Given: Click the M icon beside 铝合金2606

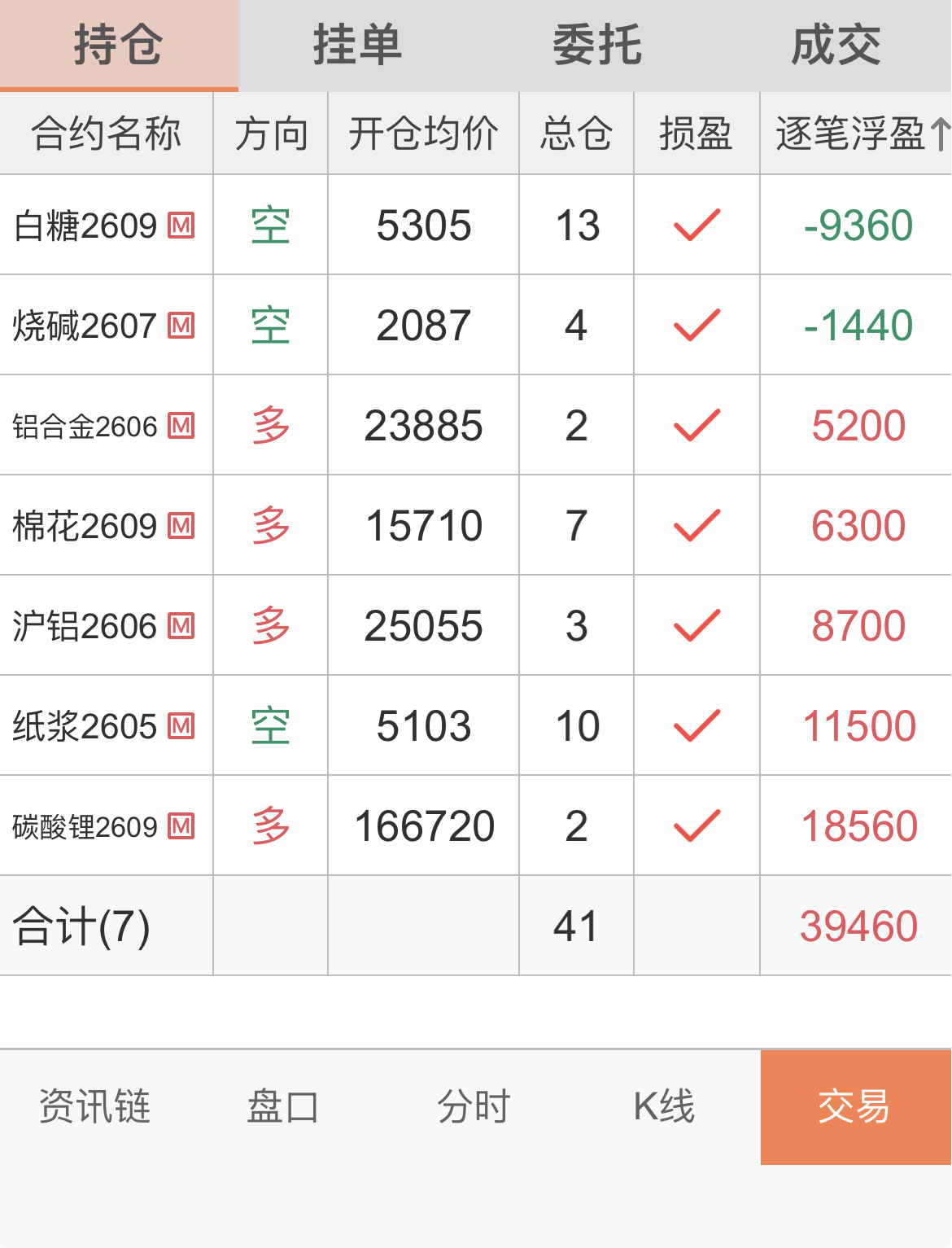Looking at the screenshot, I should [x=181, y=425].
